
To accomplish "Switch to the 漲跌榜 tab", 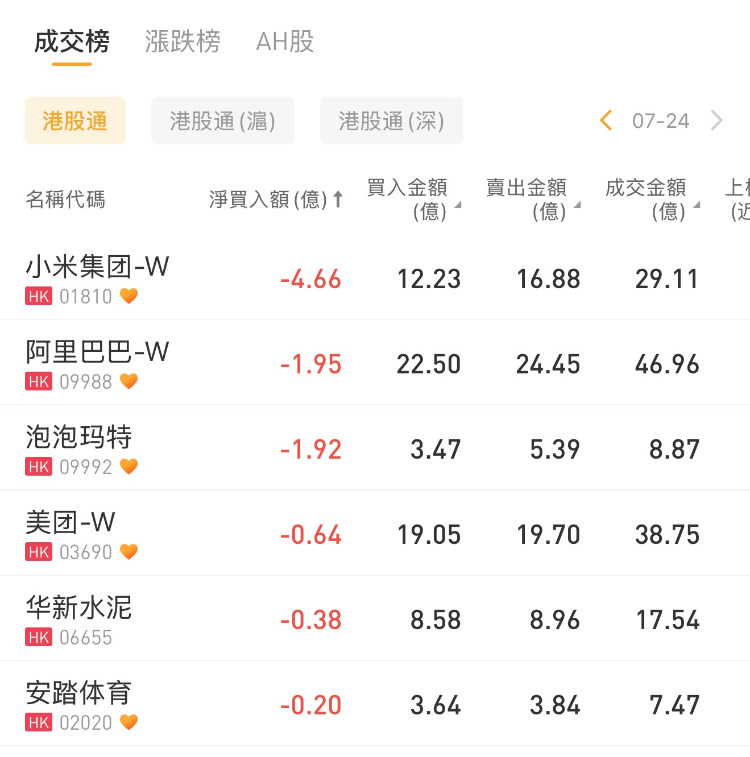I will pyautogui.click(x=182, y=42).
